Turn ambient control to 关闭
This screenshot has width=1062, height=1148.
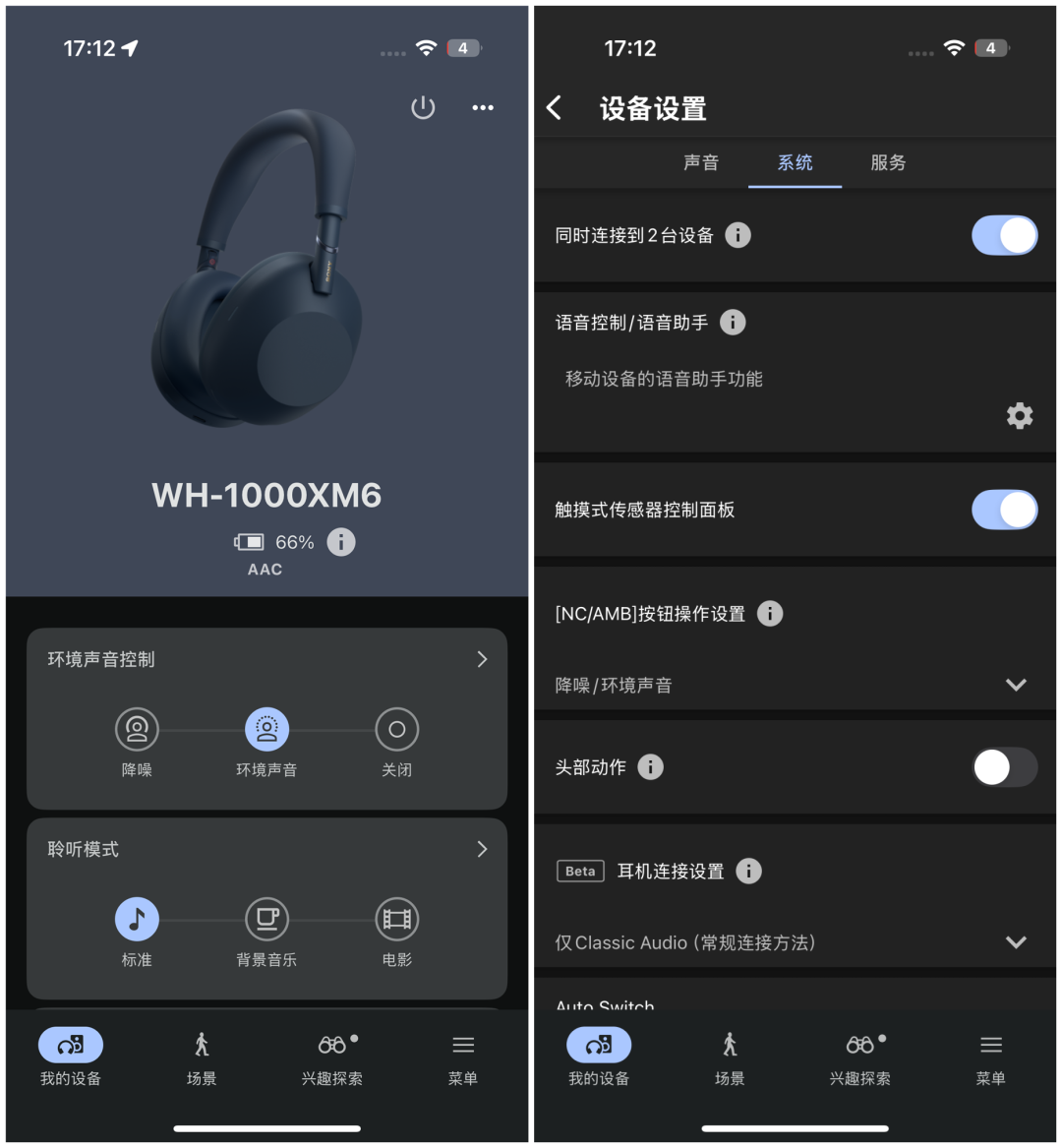tap(396, 730)
